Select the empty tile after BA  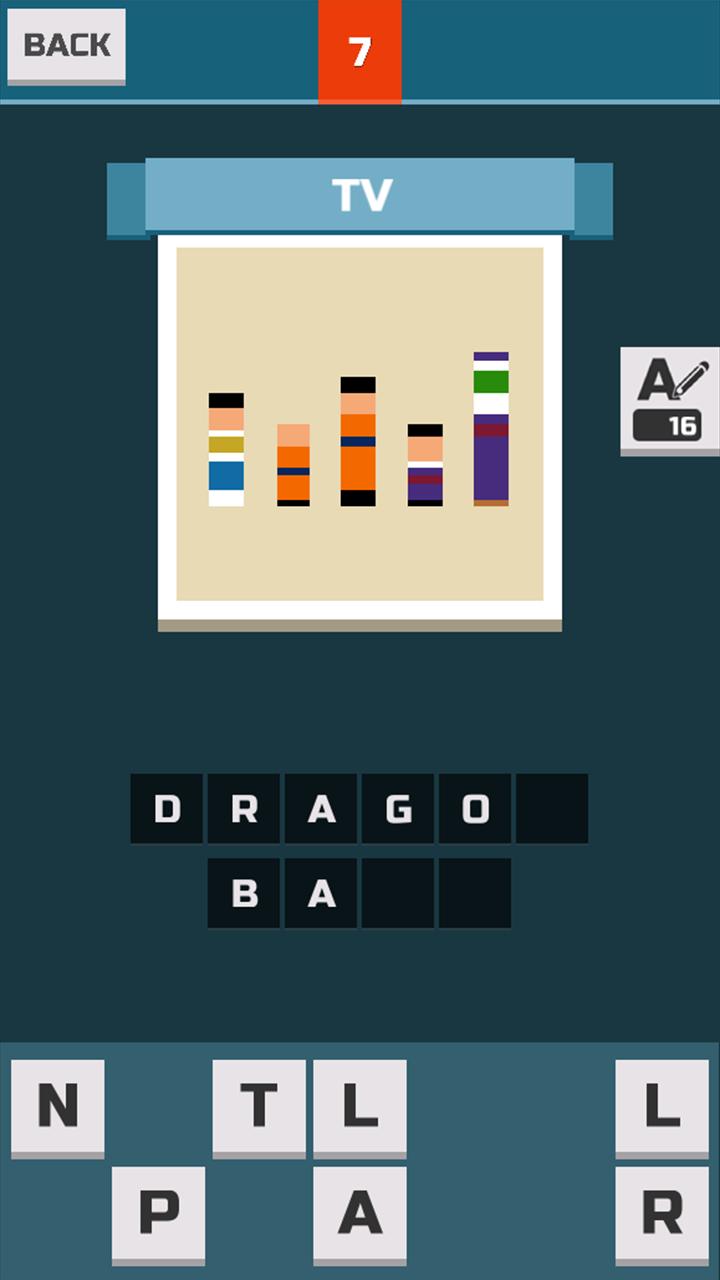tap(398, 895)
